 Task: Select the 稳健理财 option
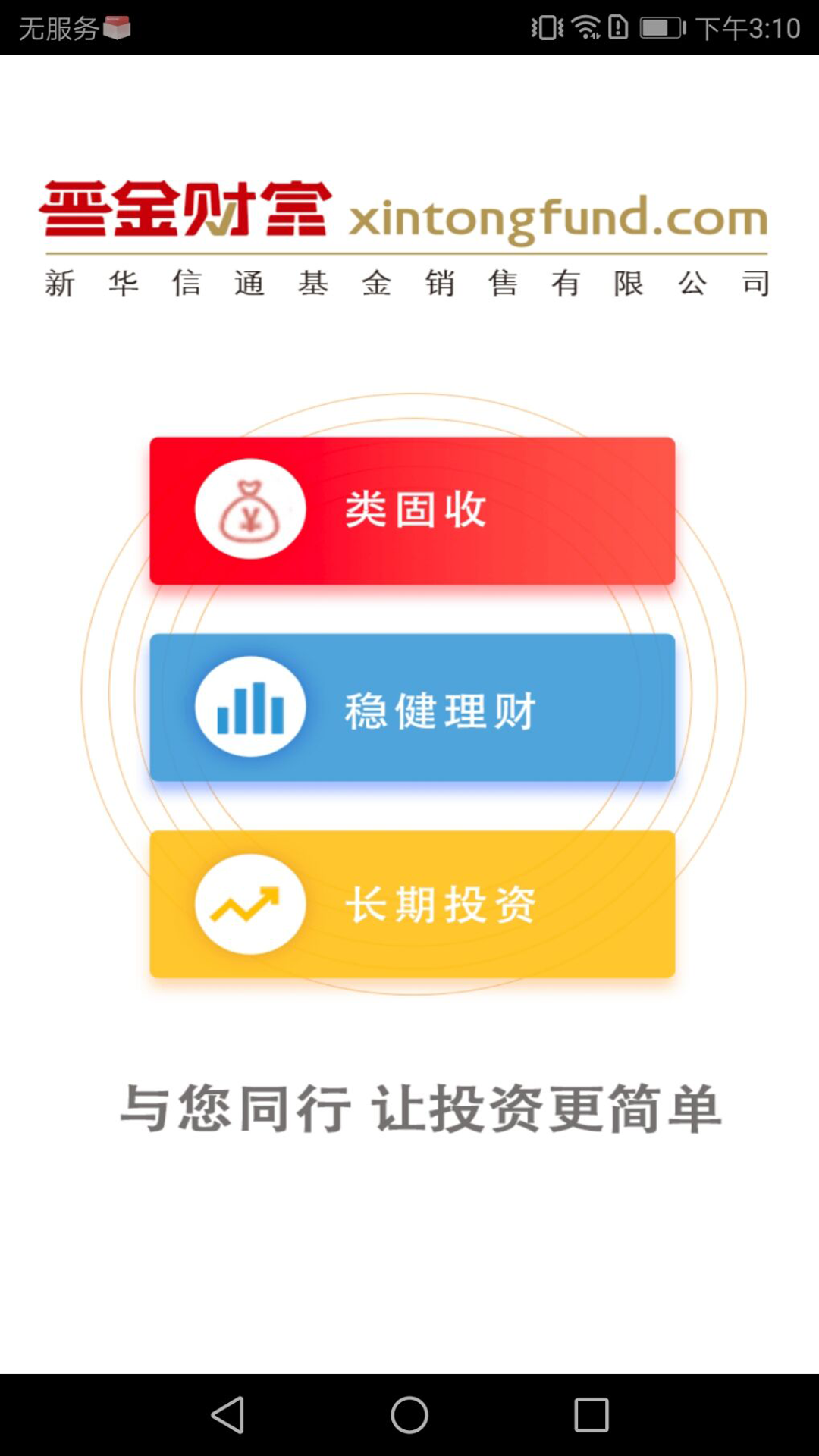click(412, 708)
